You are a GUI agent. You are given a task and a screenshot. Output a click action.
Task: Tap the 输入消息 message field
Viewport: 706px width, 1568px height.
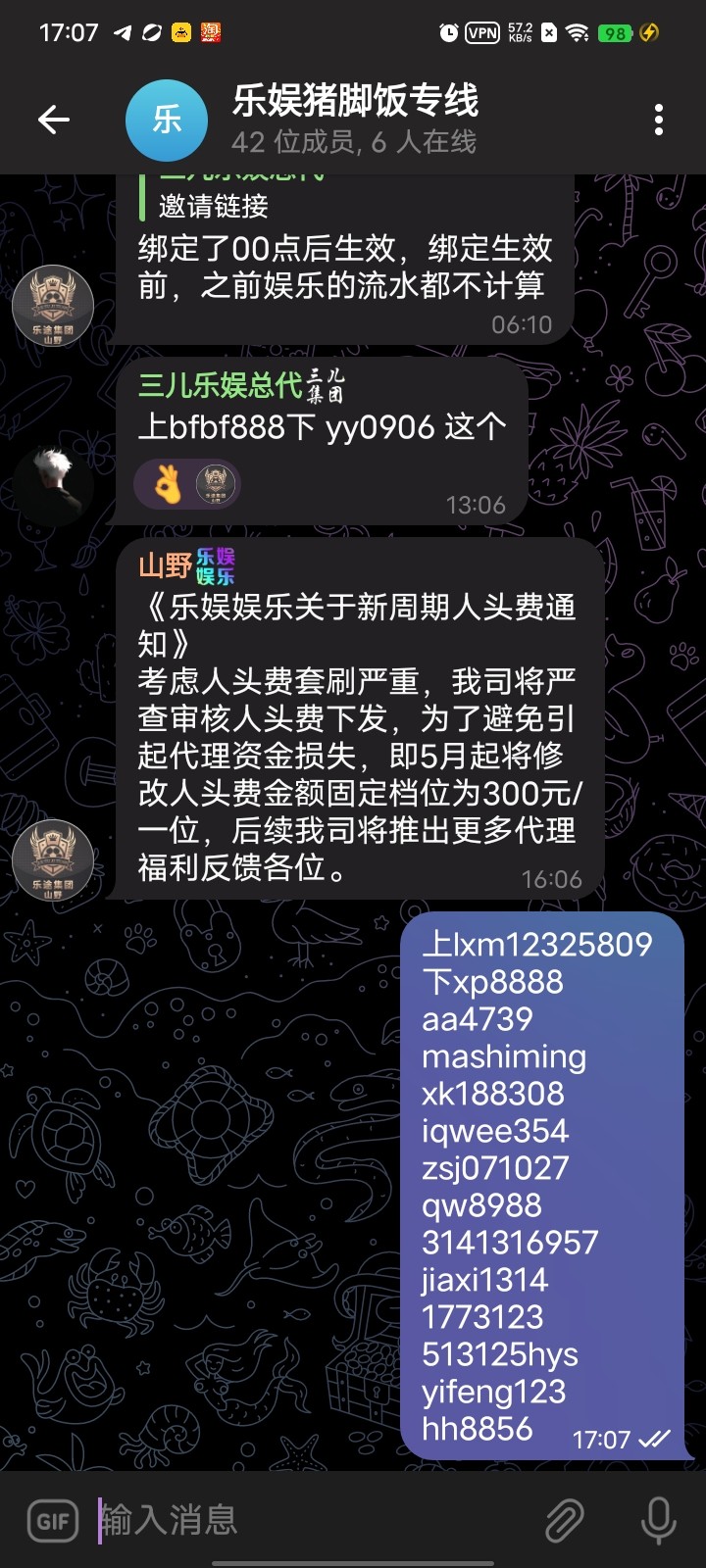tap(314, 1520)
